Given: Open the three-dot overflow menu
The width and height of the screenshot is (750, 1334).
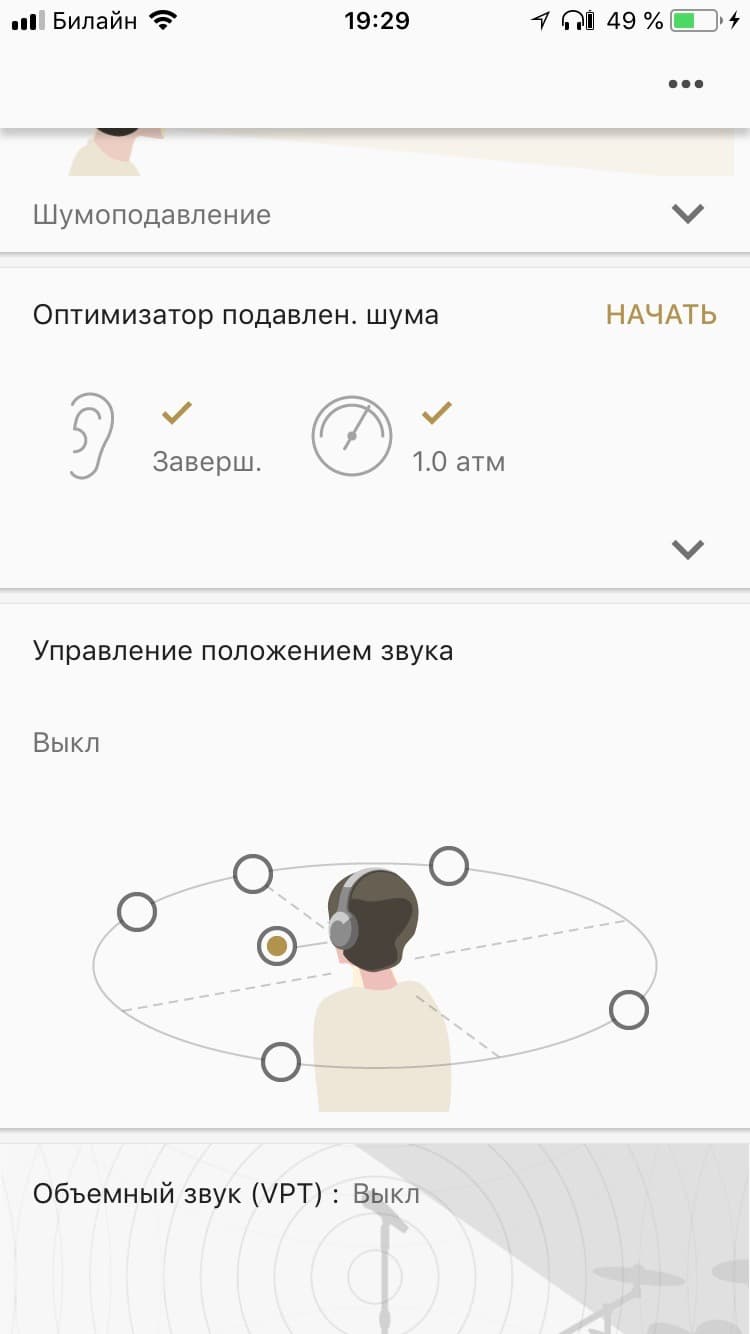Looking at the screenshot, I should tap(686, 84).
